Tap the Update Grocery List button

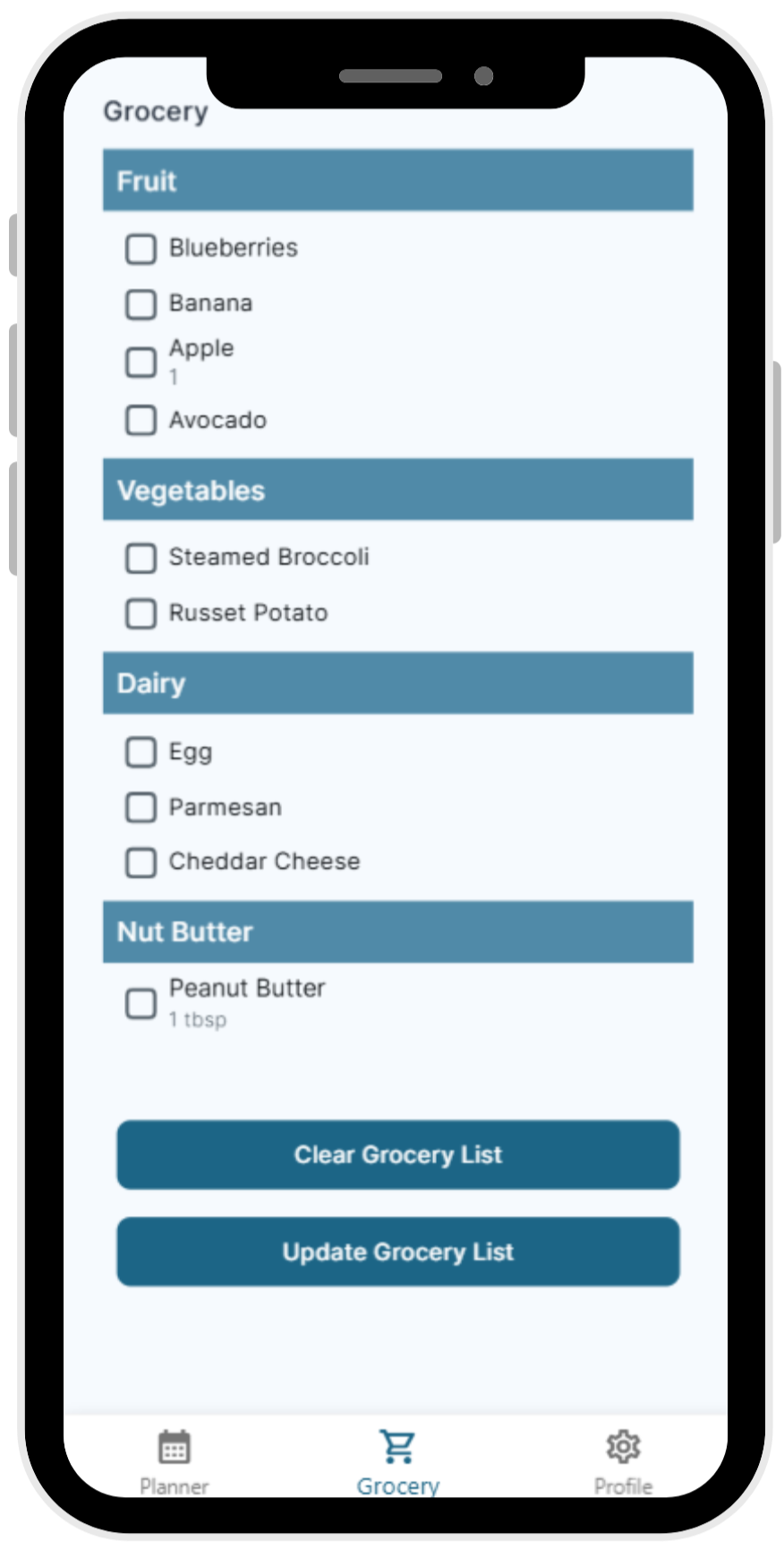click(x=397, y=1252)
